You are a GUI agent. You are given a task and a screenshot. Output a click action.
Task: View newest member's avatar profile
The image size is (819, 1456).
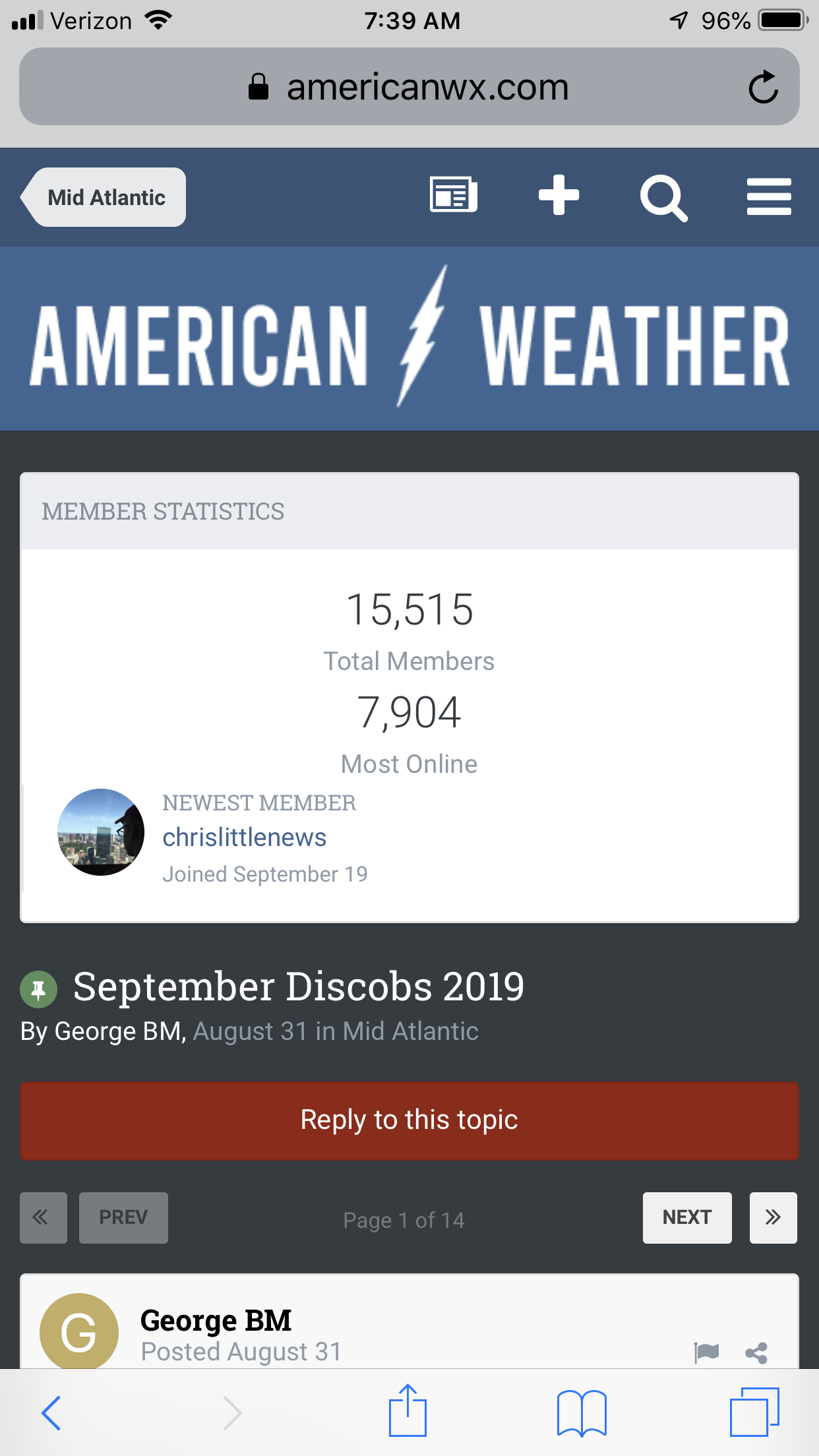pyautogui.click(x=101, y=832)
